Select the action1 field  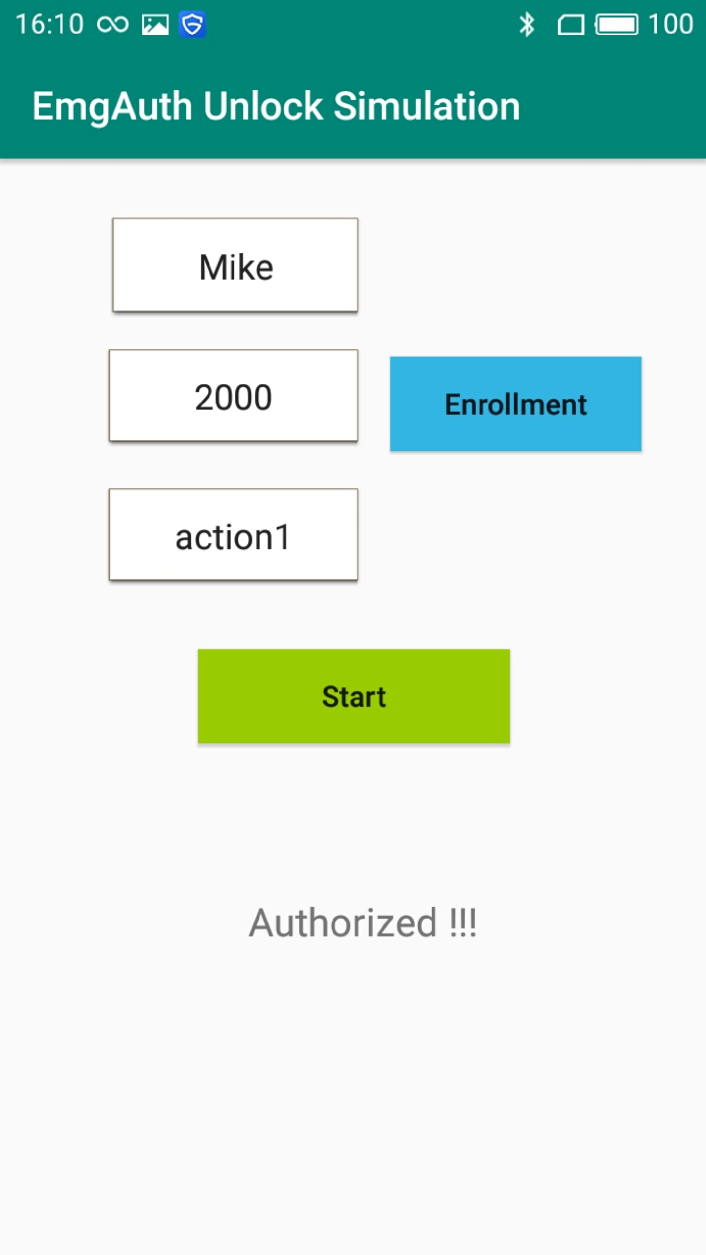233,536
